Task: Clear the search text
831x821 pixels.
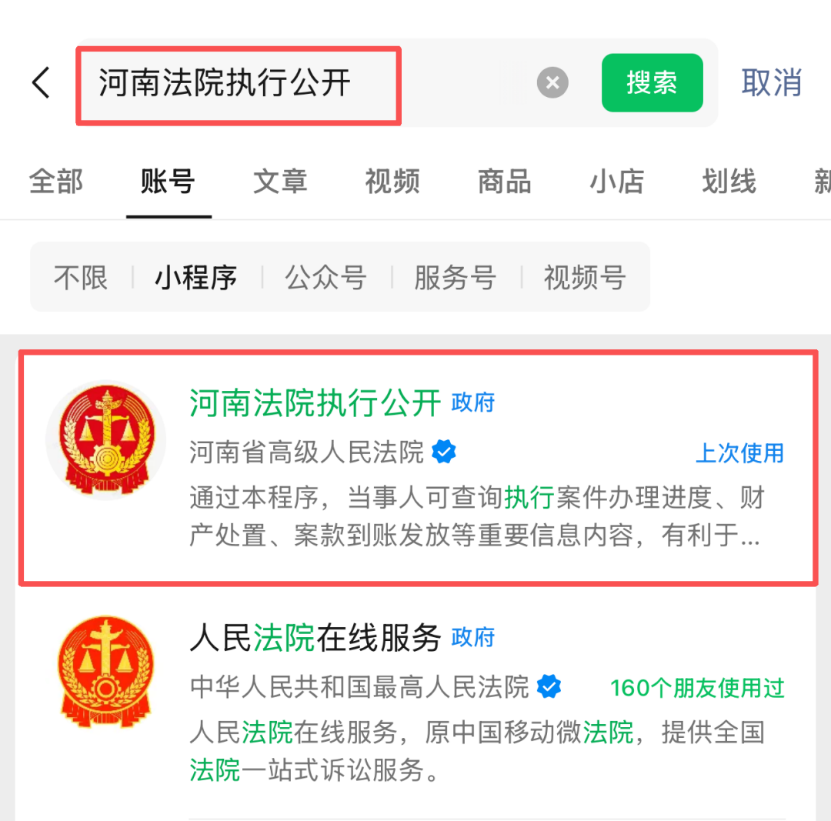Action: [552, 83]
